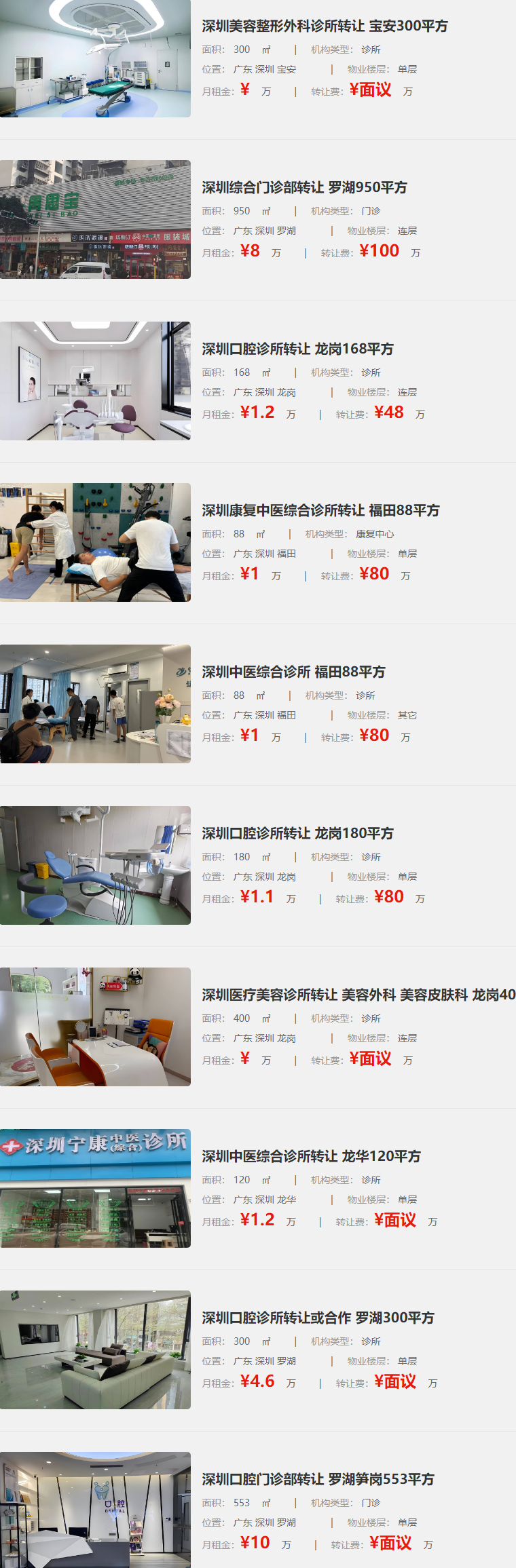View the 深圳医疗美容诊所转让 龙岗 listing
Viewport: 516px width, 1568px height.
(358, 995)
